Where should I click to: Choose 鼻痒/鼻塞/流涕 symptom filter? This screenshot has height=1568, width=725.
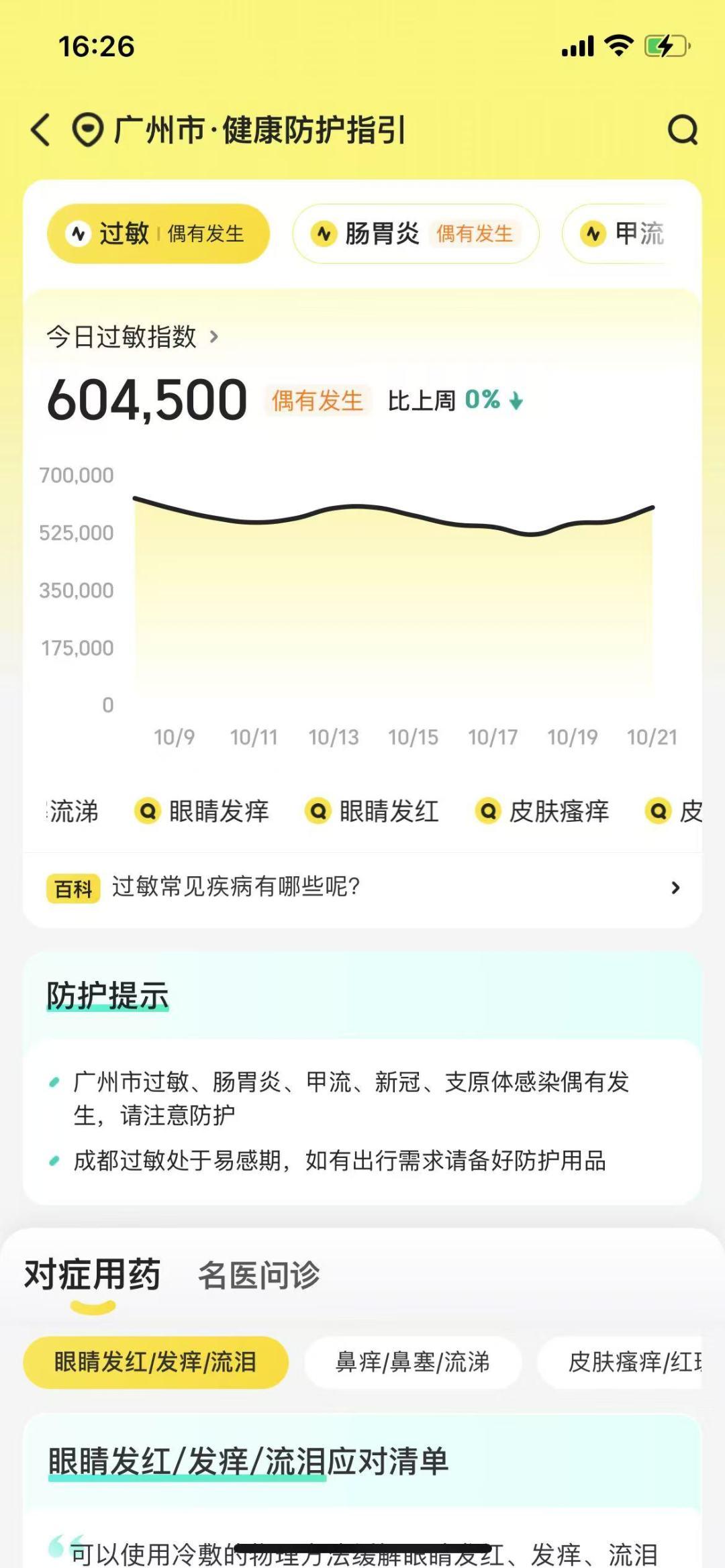(x=413, y=1363)
